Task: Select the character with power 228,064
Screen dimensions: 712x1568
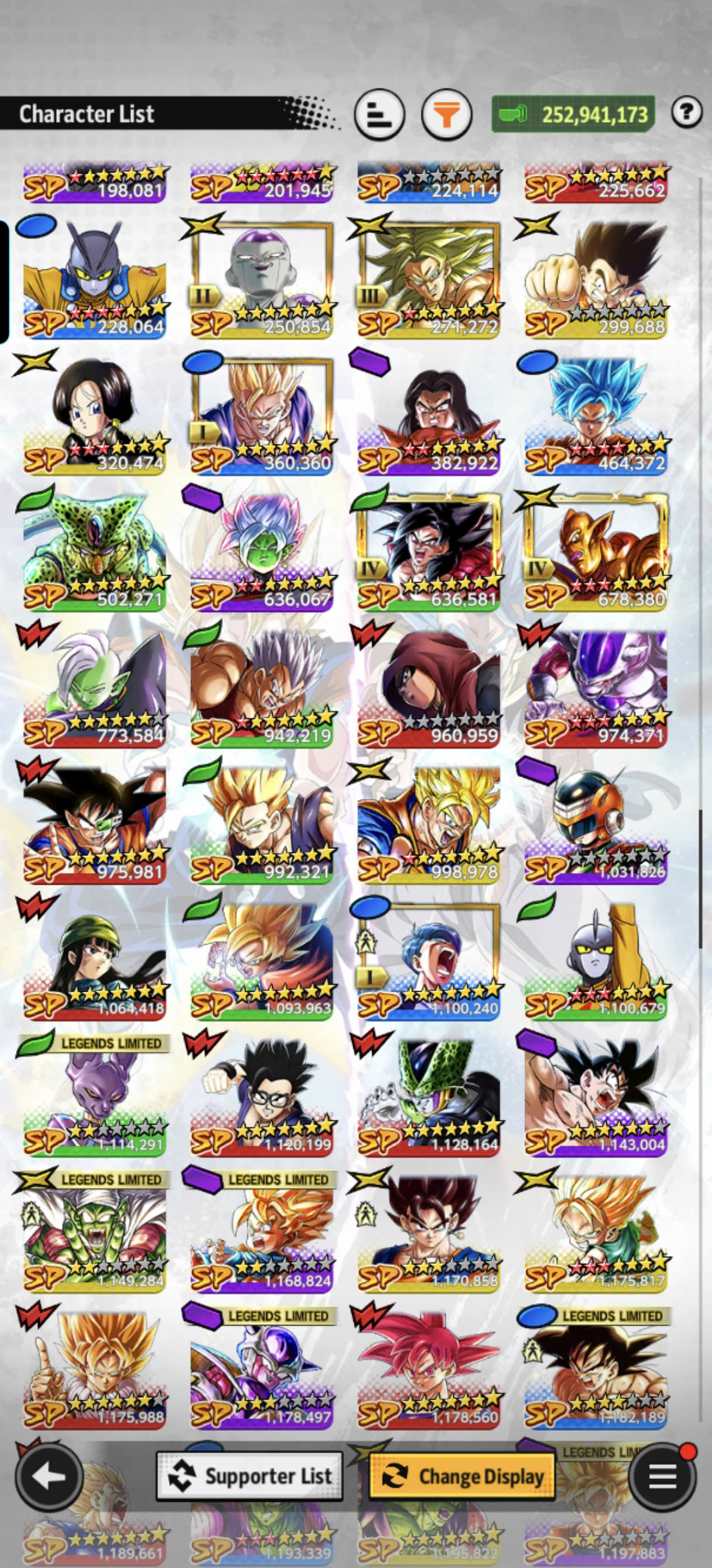Action: coord(95,279)
